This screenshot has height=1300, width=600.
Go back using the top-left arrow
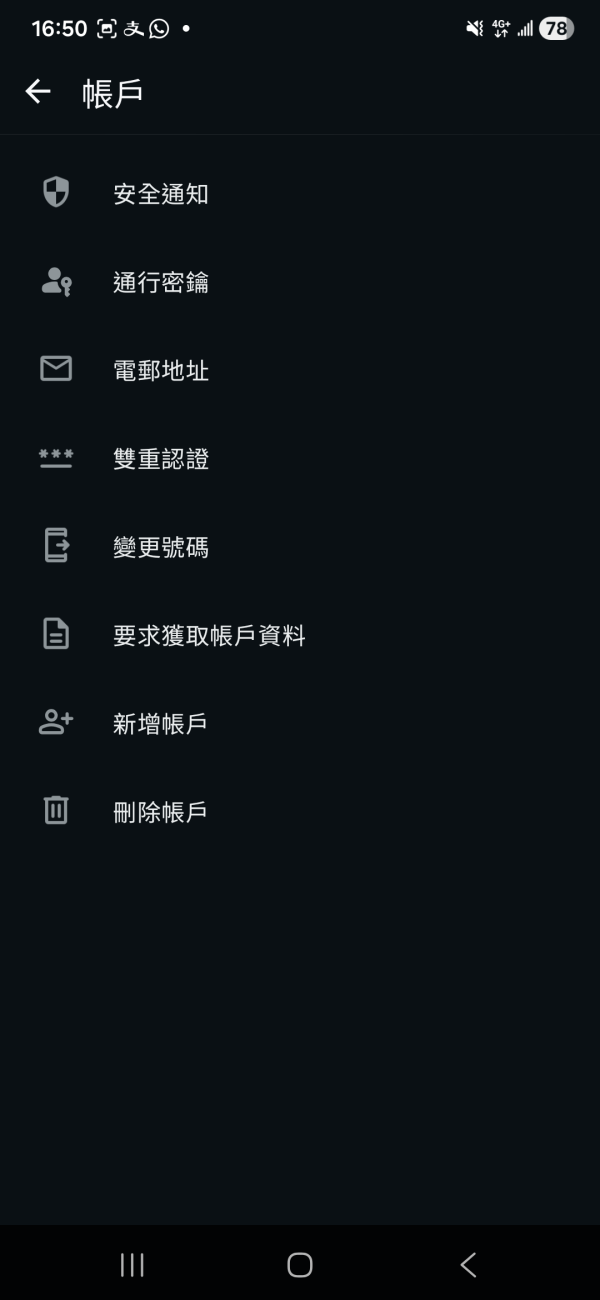click(38, 92)
